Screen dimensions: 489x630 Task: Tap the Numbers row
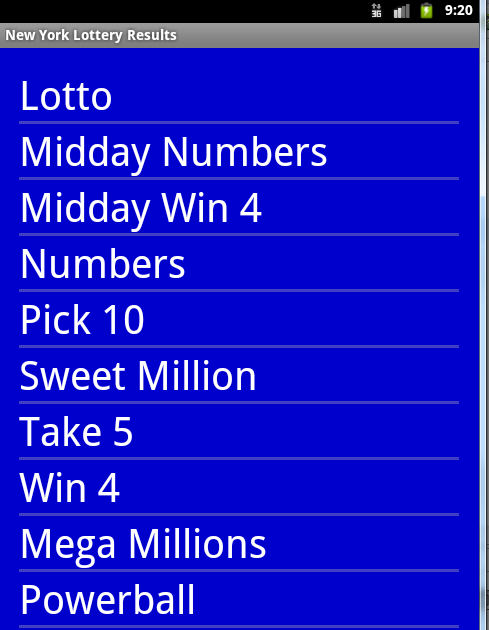tap(239, 263)
